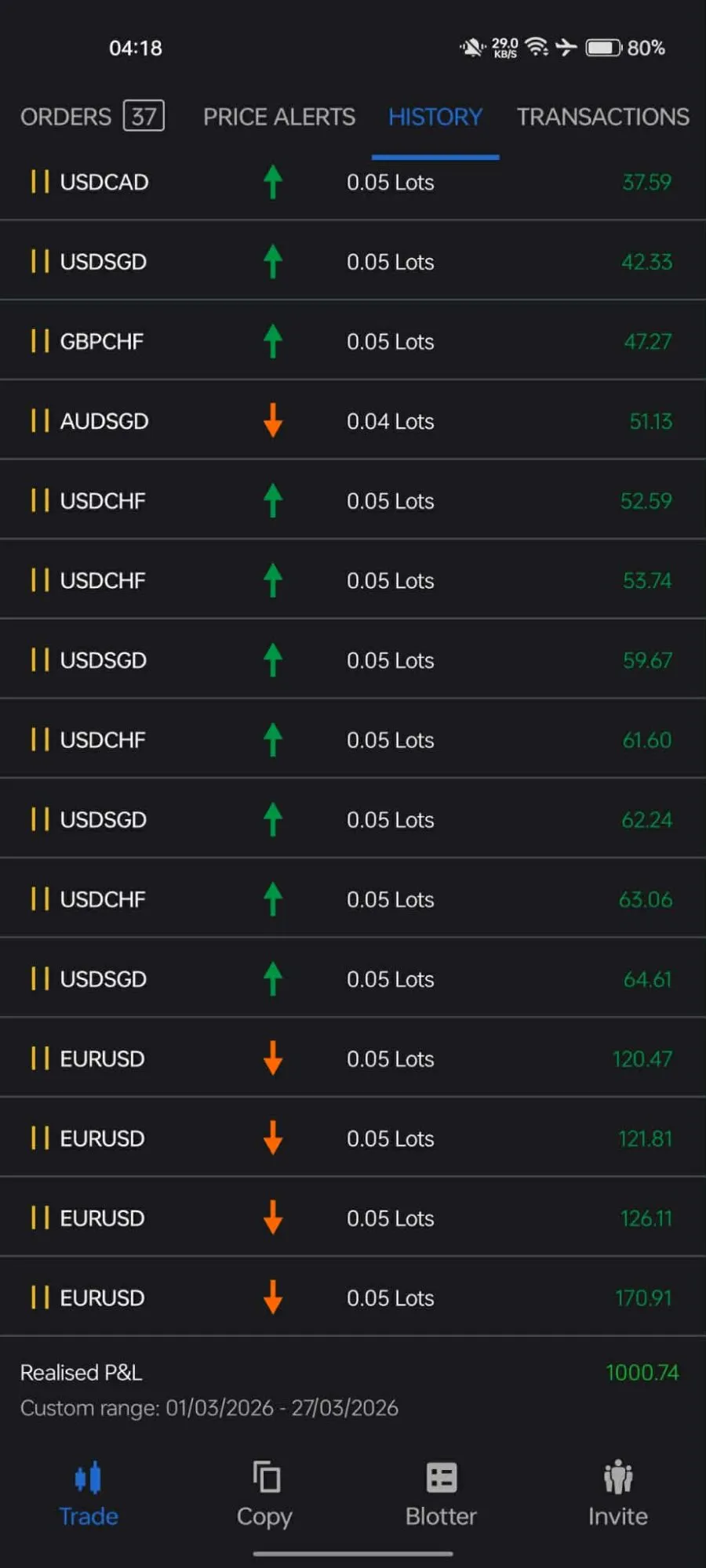The width and height of the screenshot is (706, 1568).
Task: Open the Trade section in bottom navigation
Action: pyautogui.click(x=89, y=1494)
